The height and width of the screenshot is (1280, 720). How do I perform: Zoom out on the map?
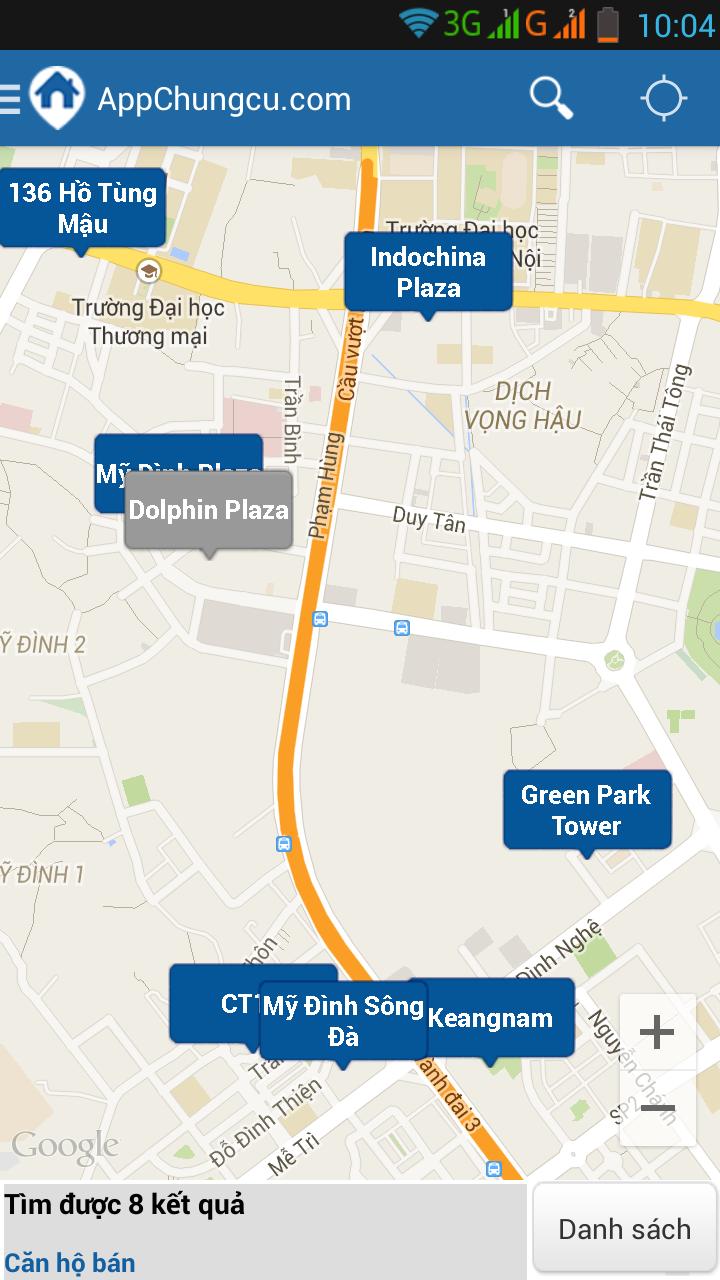(x=657, y=1108)
